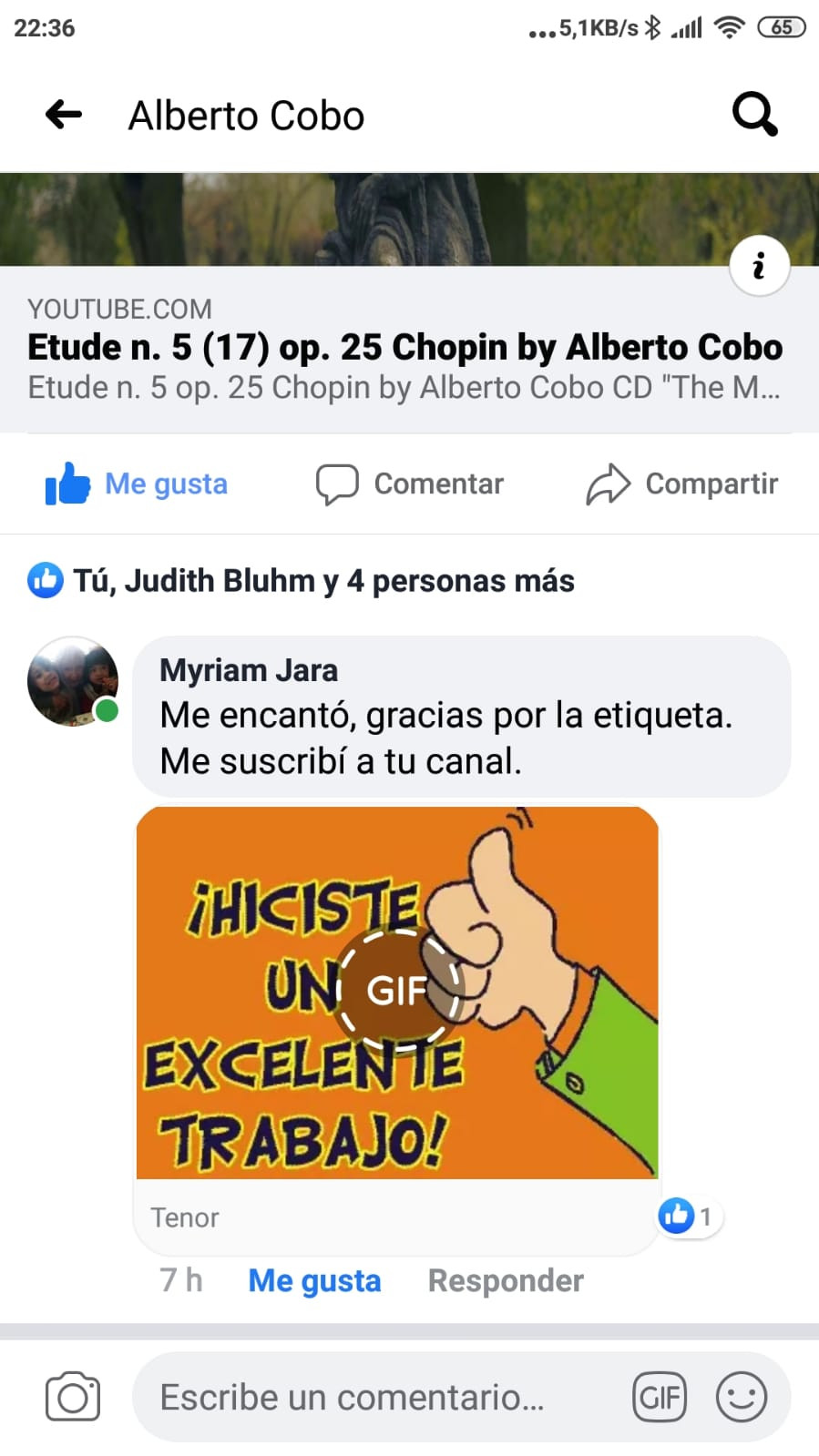Go back with the top-left arrow

click(64, 115)
